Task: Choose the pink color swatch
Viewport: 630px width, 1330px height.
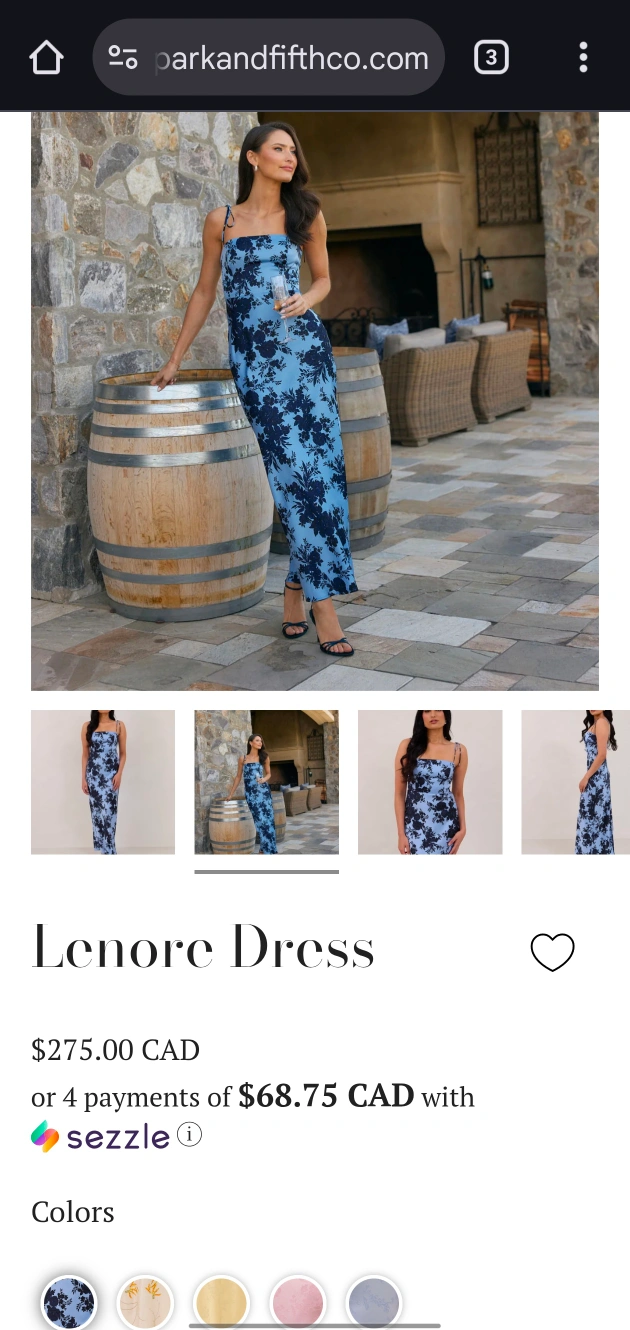Action: [298, 1303]
